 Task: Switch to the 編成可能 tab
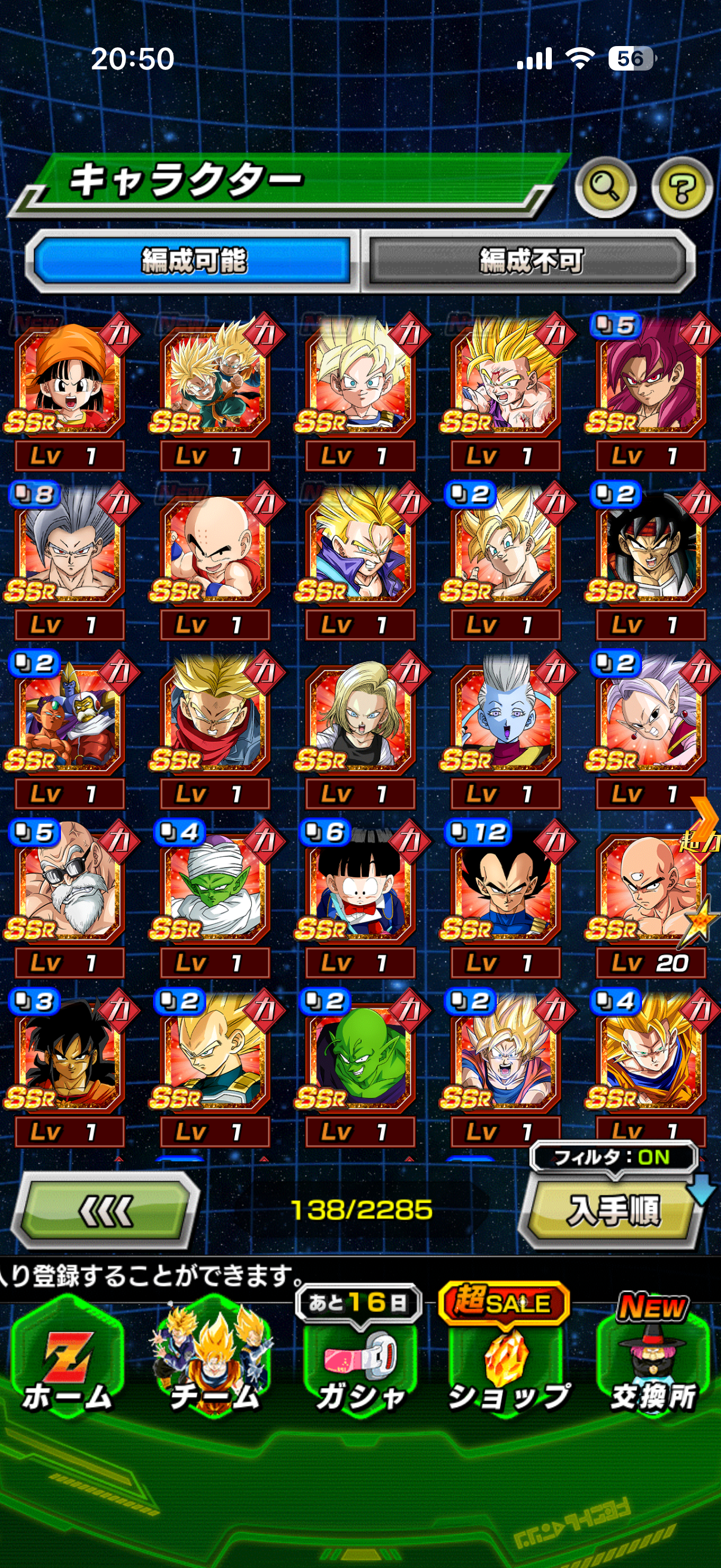coord(194,261)
